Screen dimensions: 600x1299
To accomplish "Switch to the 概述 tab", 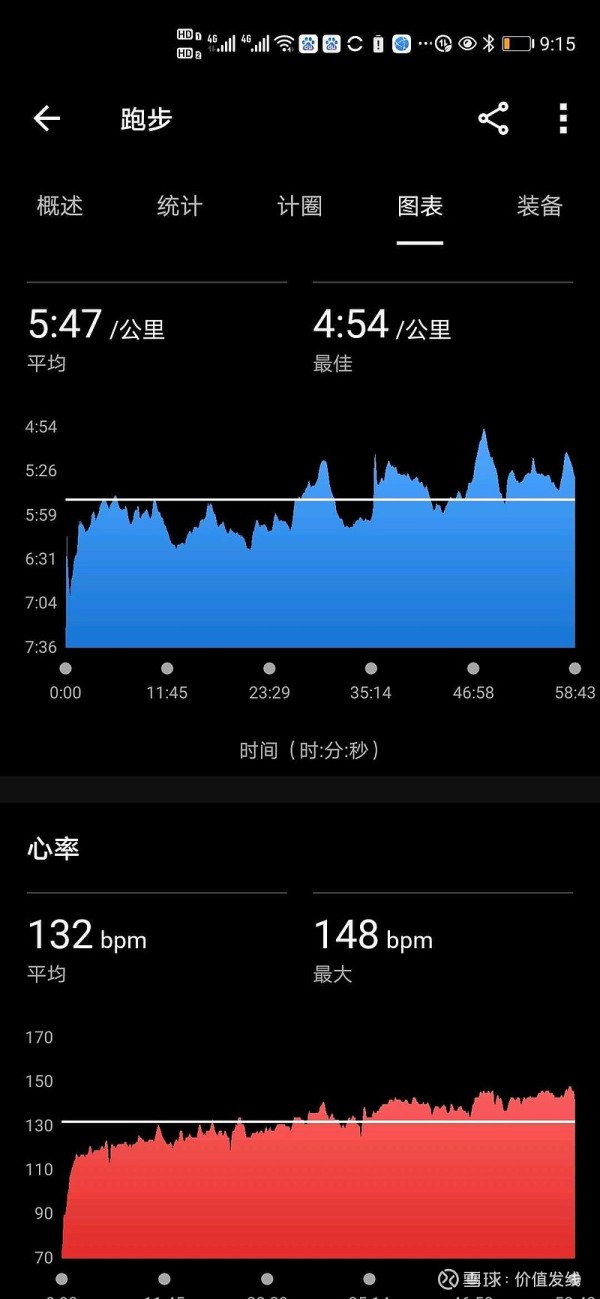I will 60,206.
